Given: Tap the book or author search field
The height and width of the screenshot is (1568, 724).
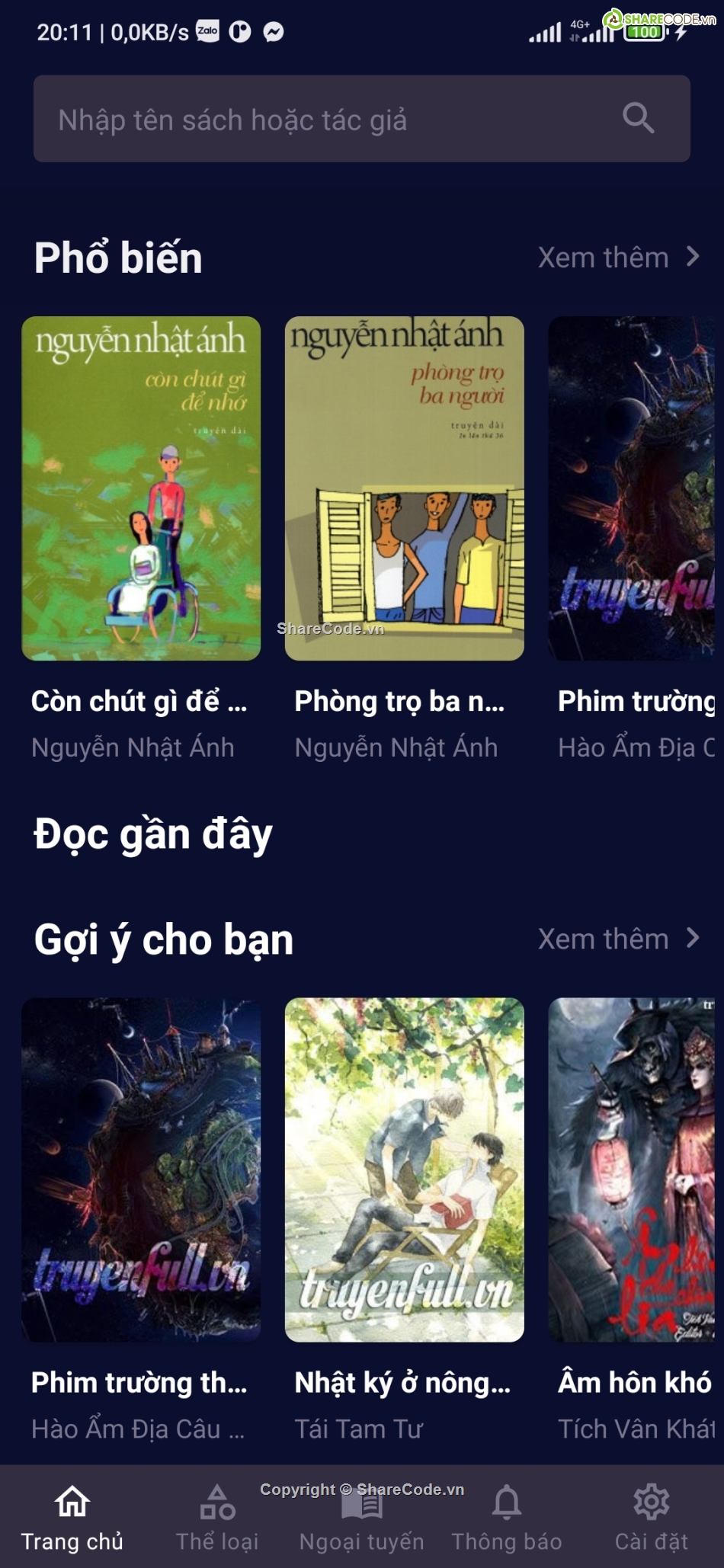Looking at the screenshot, I should (x=320, y=119).
